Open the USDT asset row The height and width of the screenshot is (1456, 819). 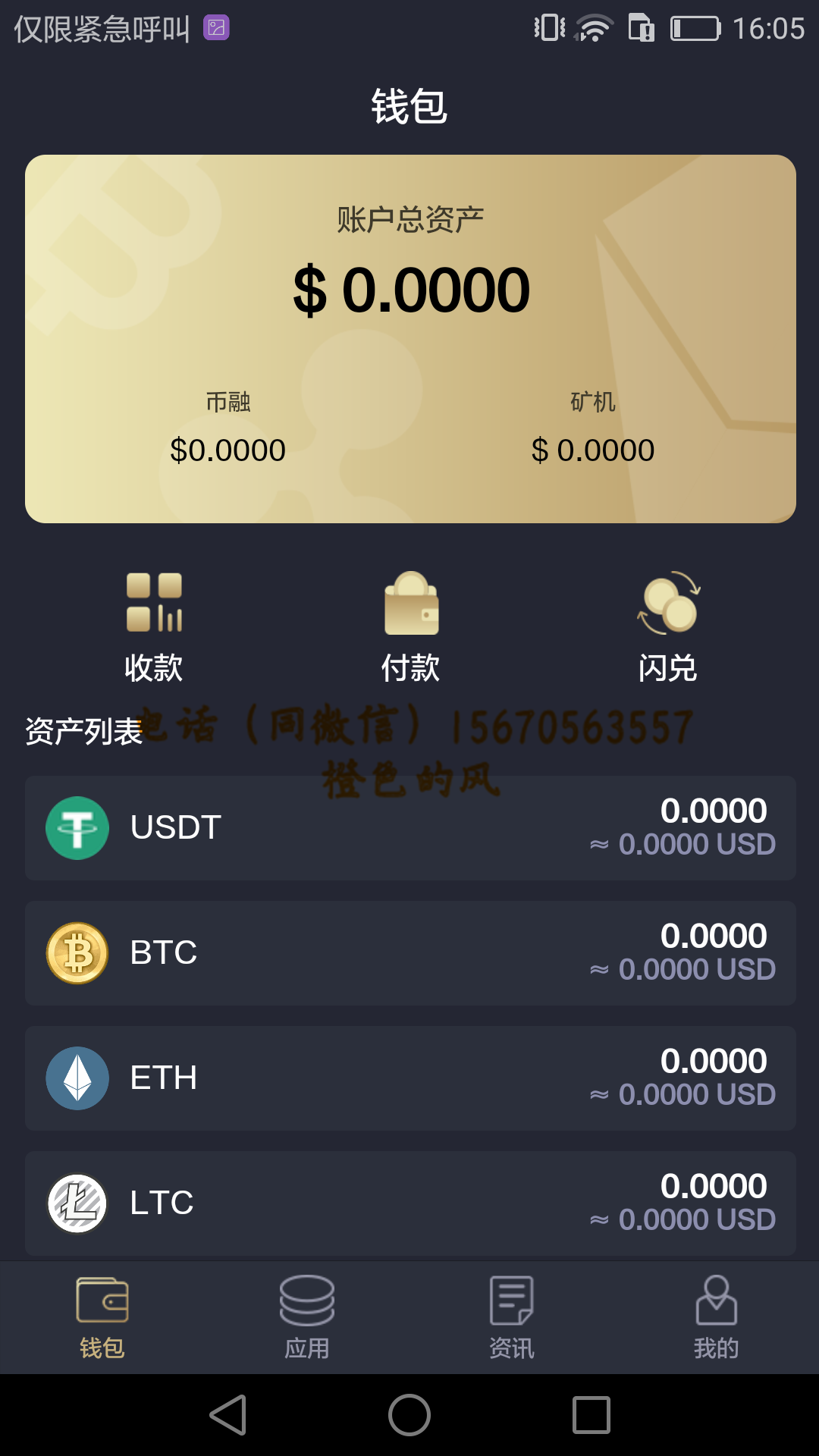[410, 827]
